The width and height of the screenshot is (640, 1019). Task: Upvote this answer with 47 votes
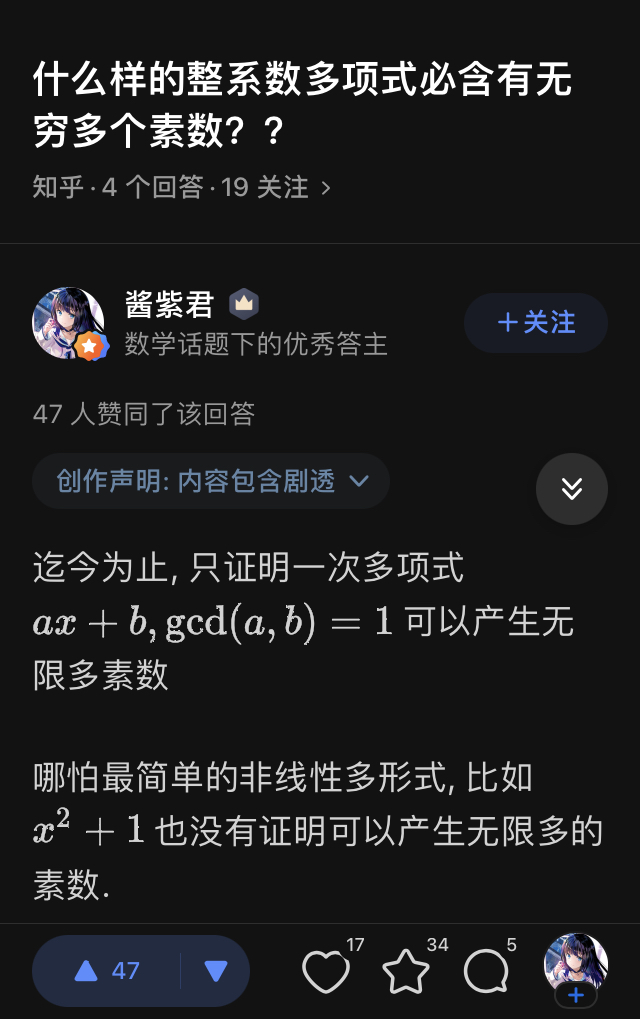(x=107, y=971)
